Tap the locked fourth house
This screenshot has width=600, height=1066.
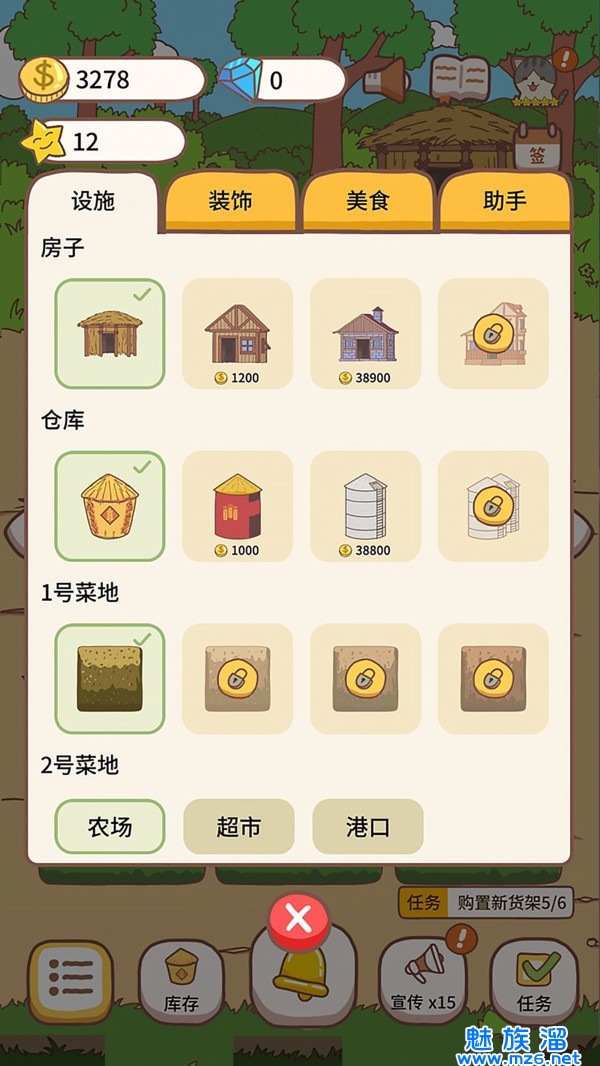(493, 334)
